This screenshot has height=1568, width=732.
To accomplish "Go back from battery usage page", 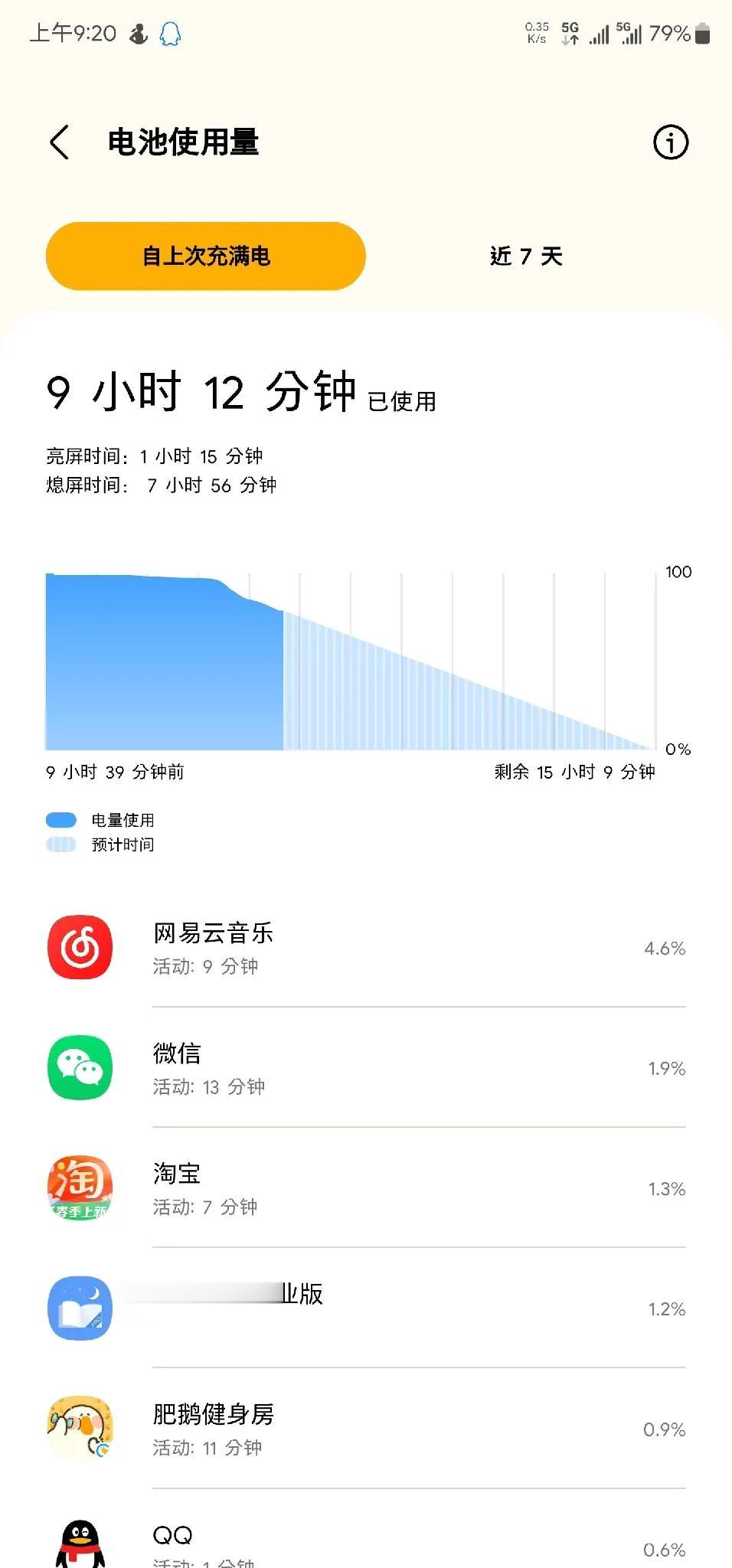I will coord(60,142).
